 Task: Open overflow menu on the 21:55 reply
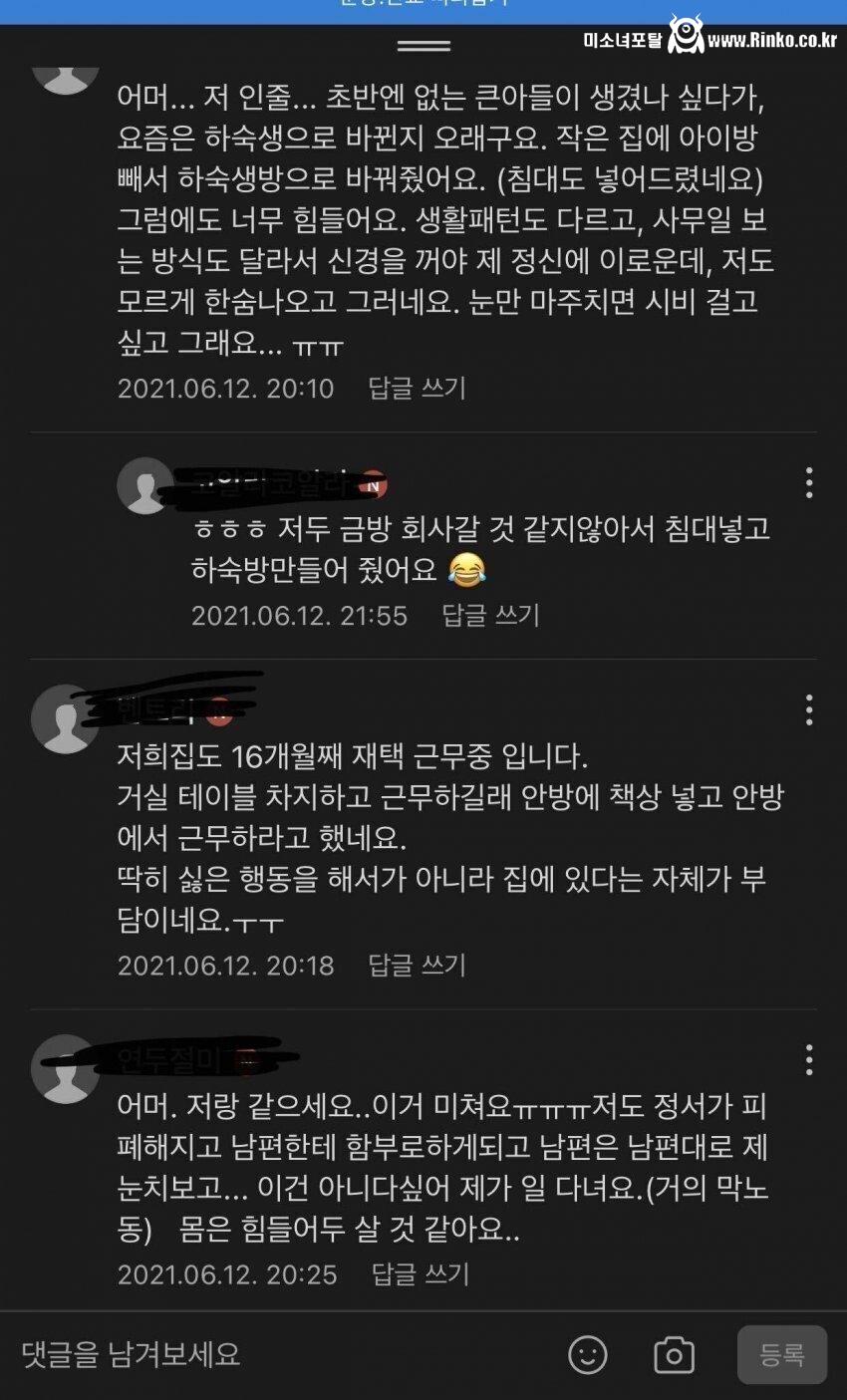[808, 483]
